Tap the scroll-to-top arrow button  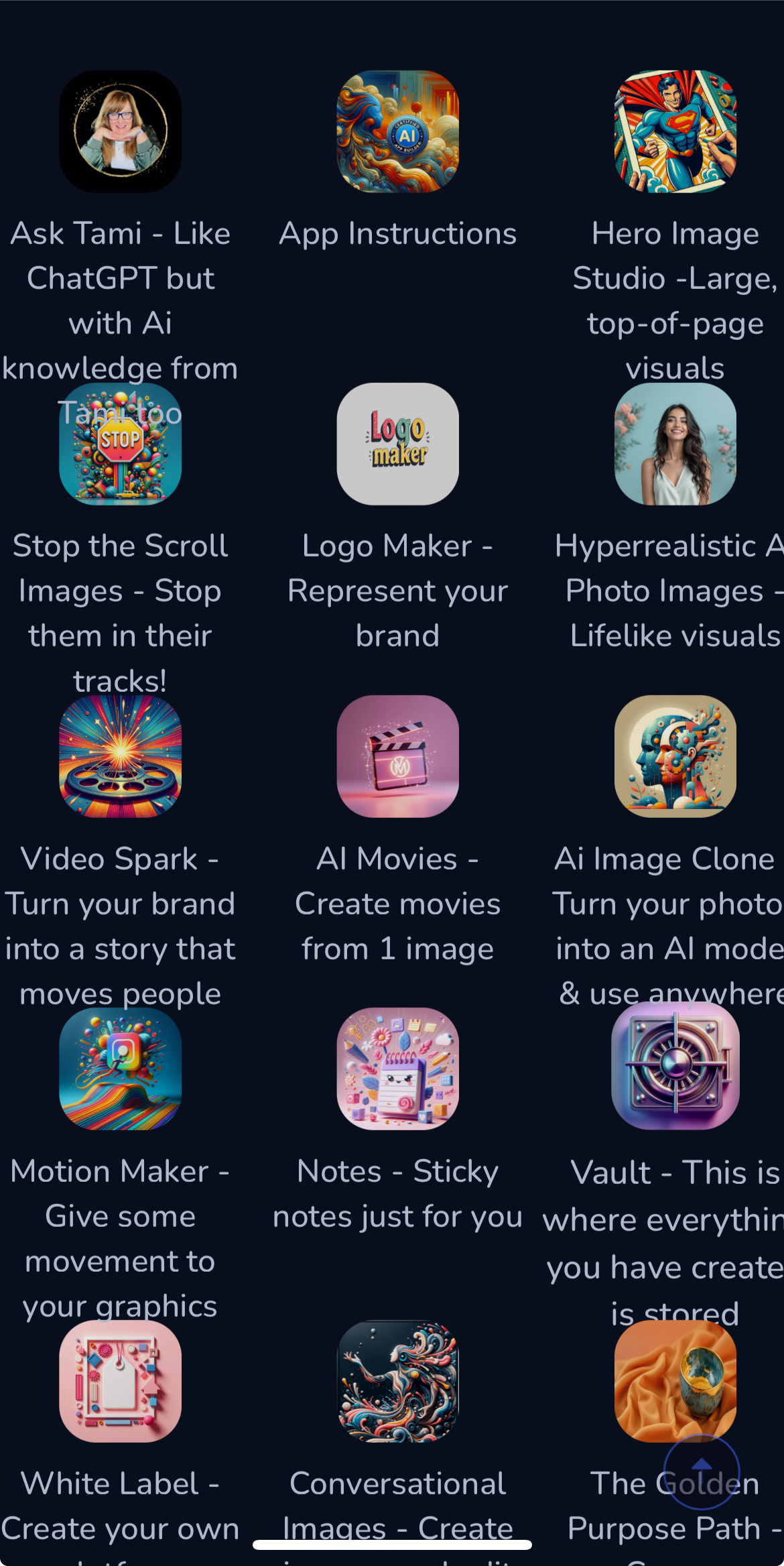(x=702, y=1472)
